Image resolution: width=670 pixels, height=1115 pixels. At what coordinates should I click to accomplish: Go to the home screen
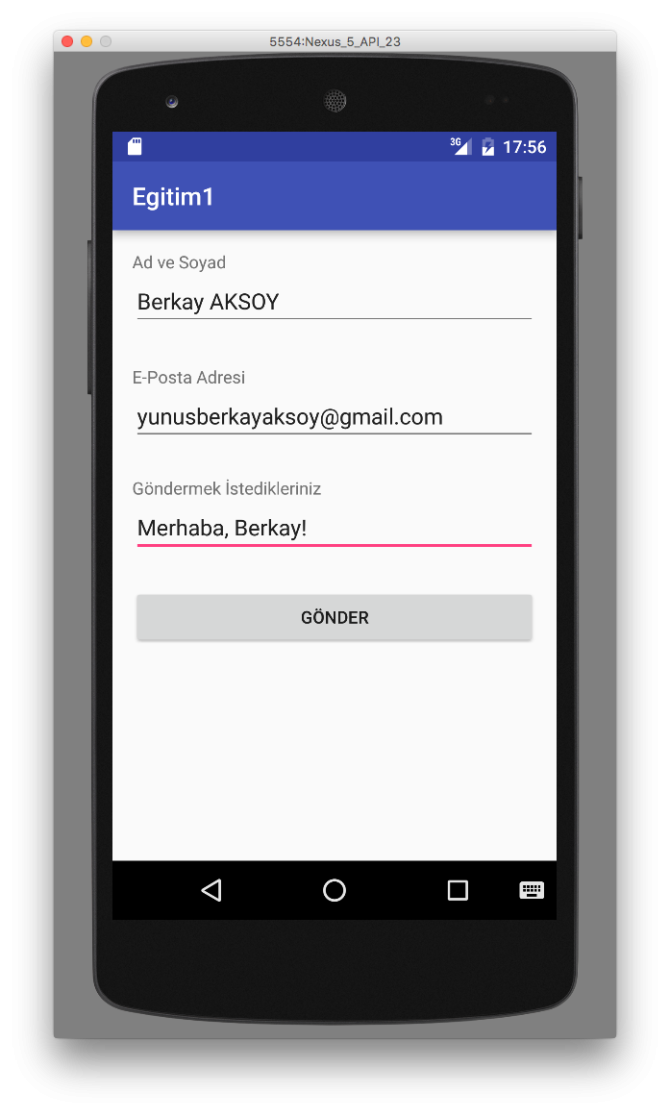pyautogui.click(x=334, y=890)
